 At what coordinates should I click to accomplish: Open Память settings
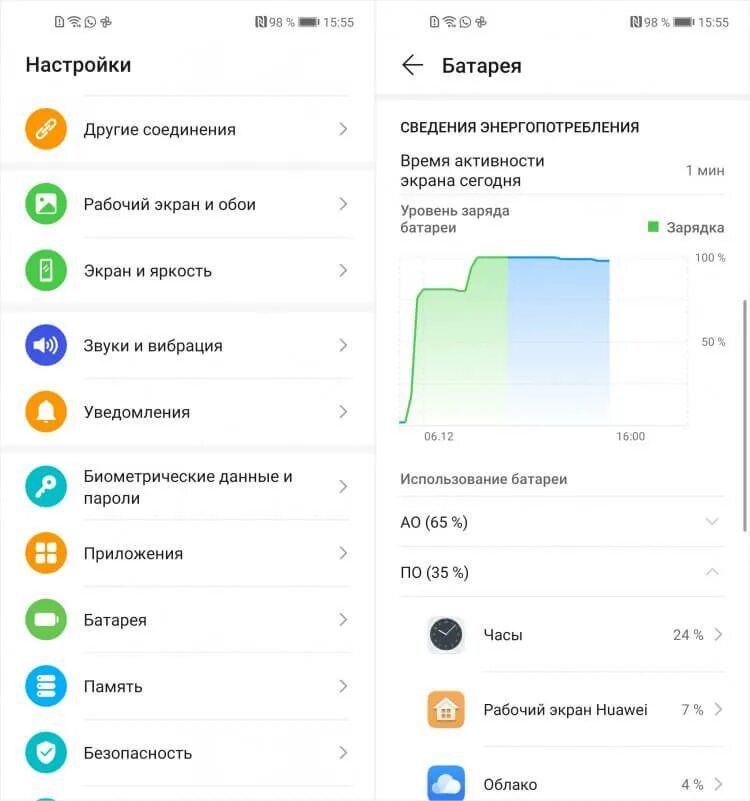[x=188, y=686]
